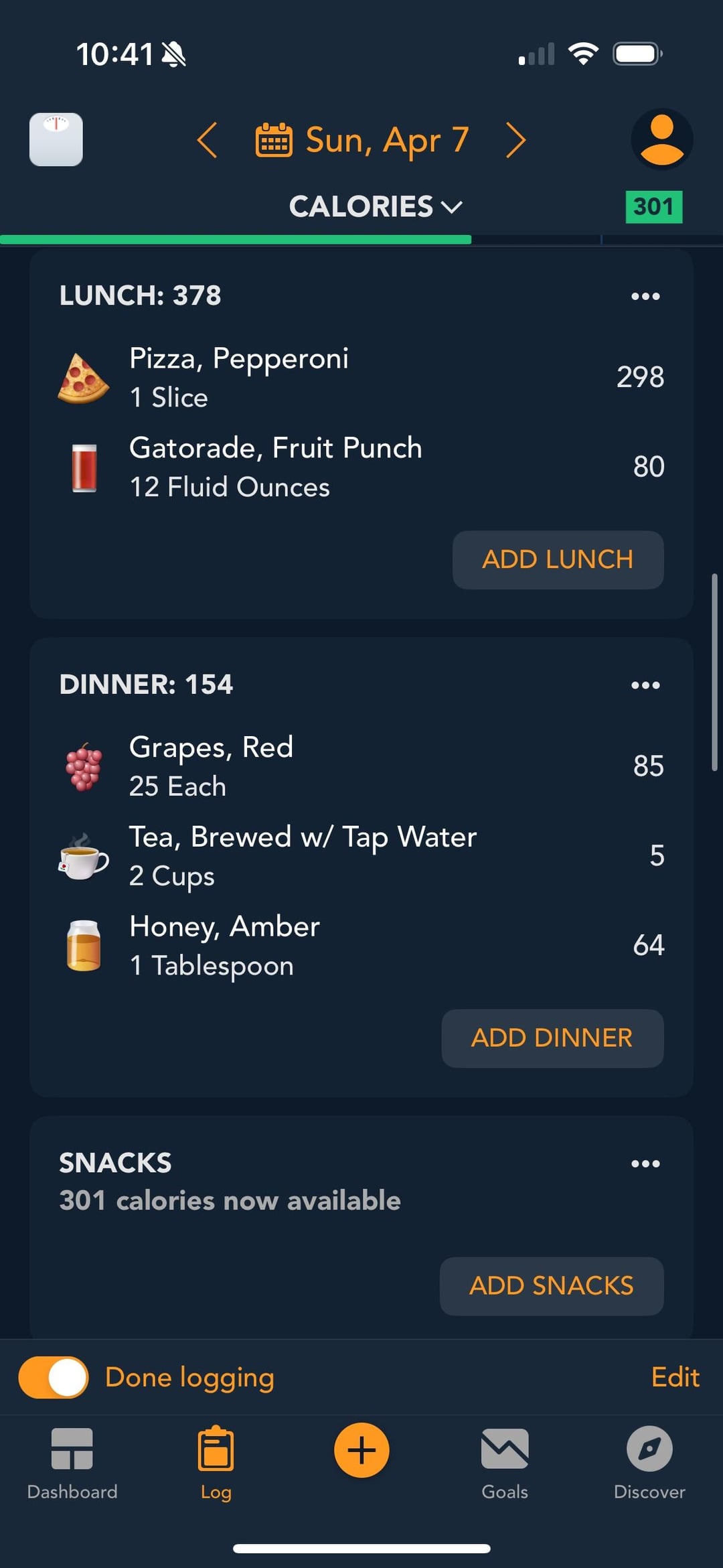Switch to the Dashboard tab
723x1568 pixels.
click(72, 1464)
